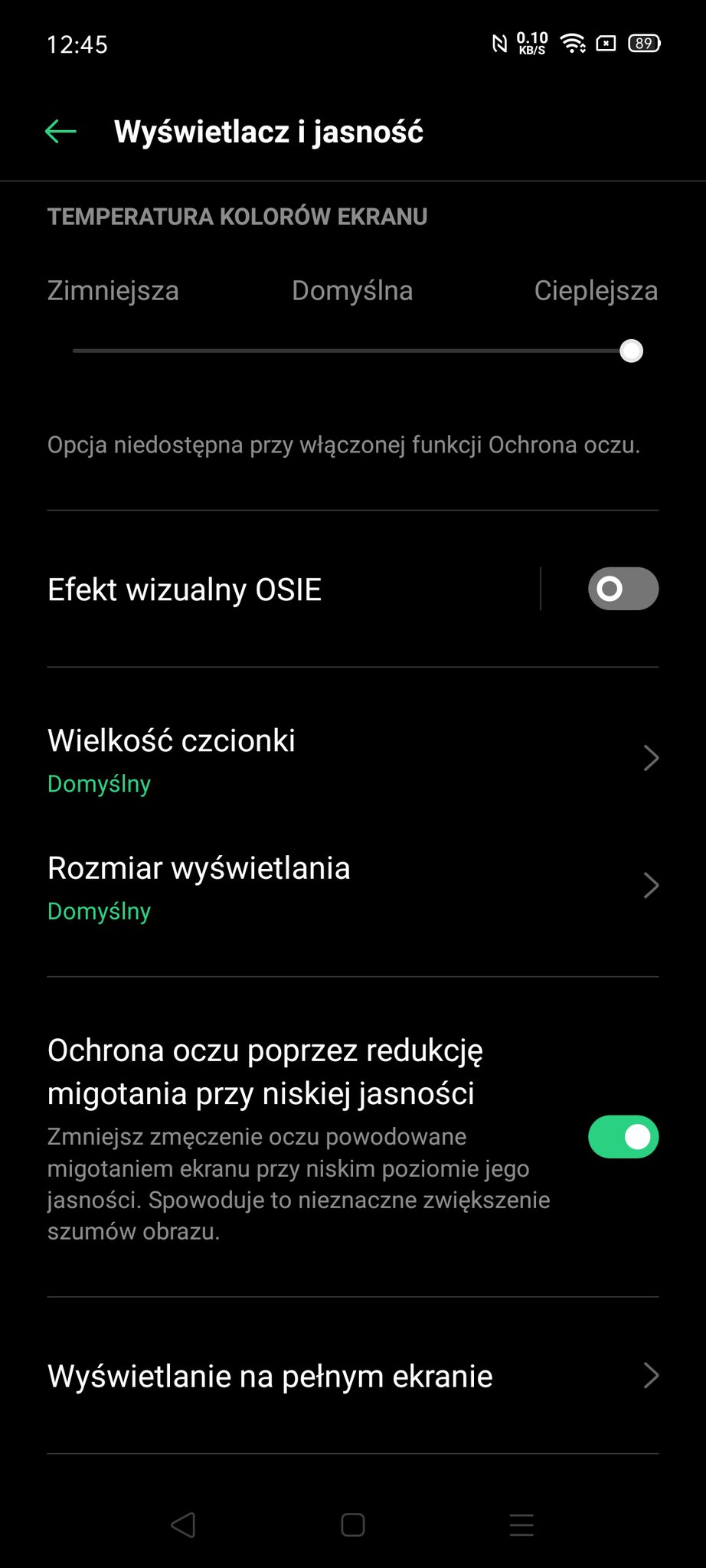This screenshot has height=1568, width=706.
Task: Enable the Efekt wizualny OSIE switch
Action: click(x=623, y=589)
